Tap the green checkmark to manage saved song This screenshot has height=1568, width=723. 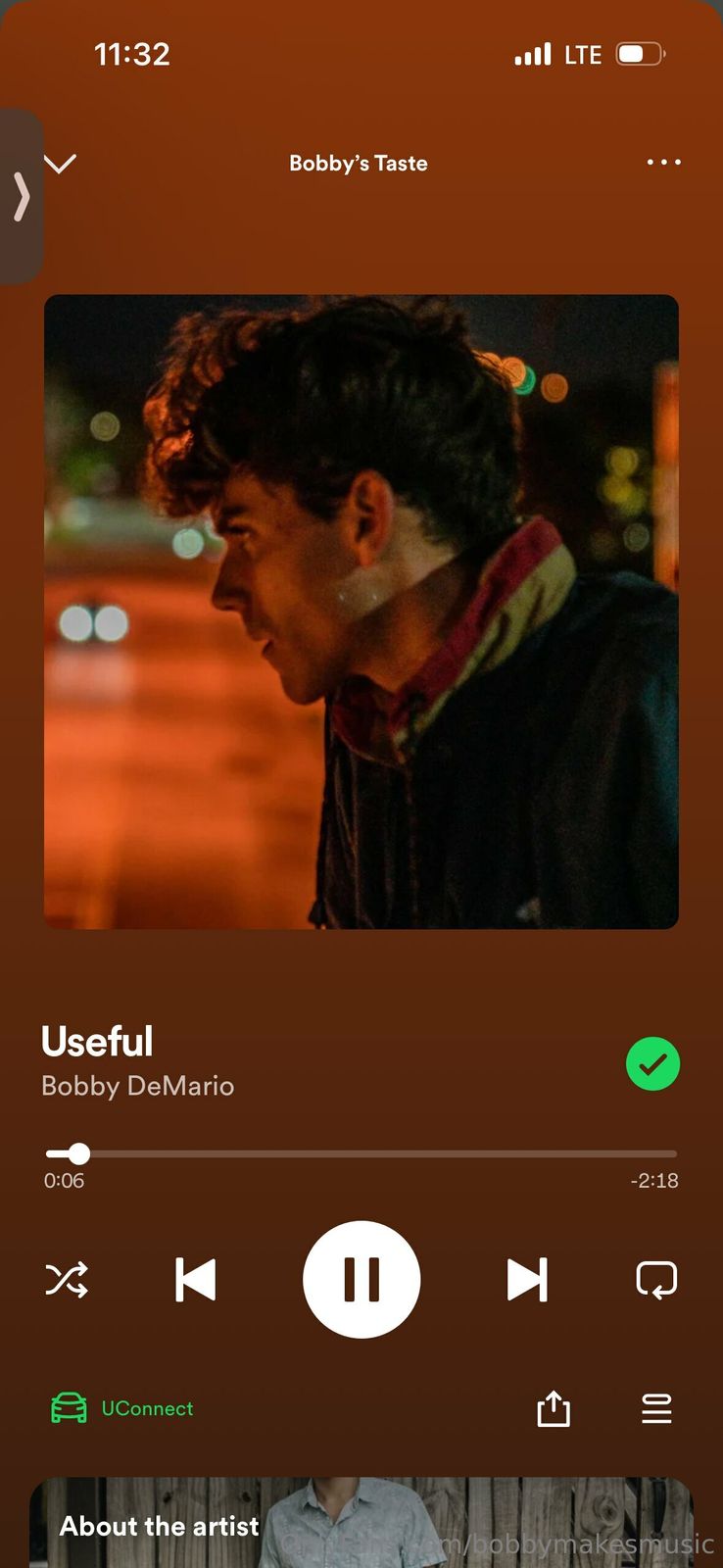click(x=652, y=1063)
